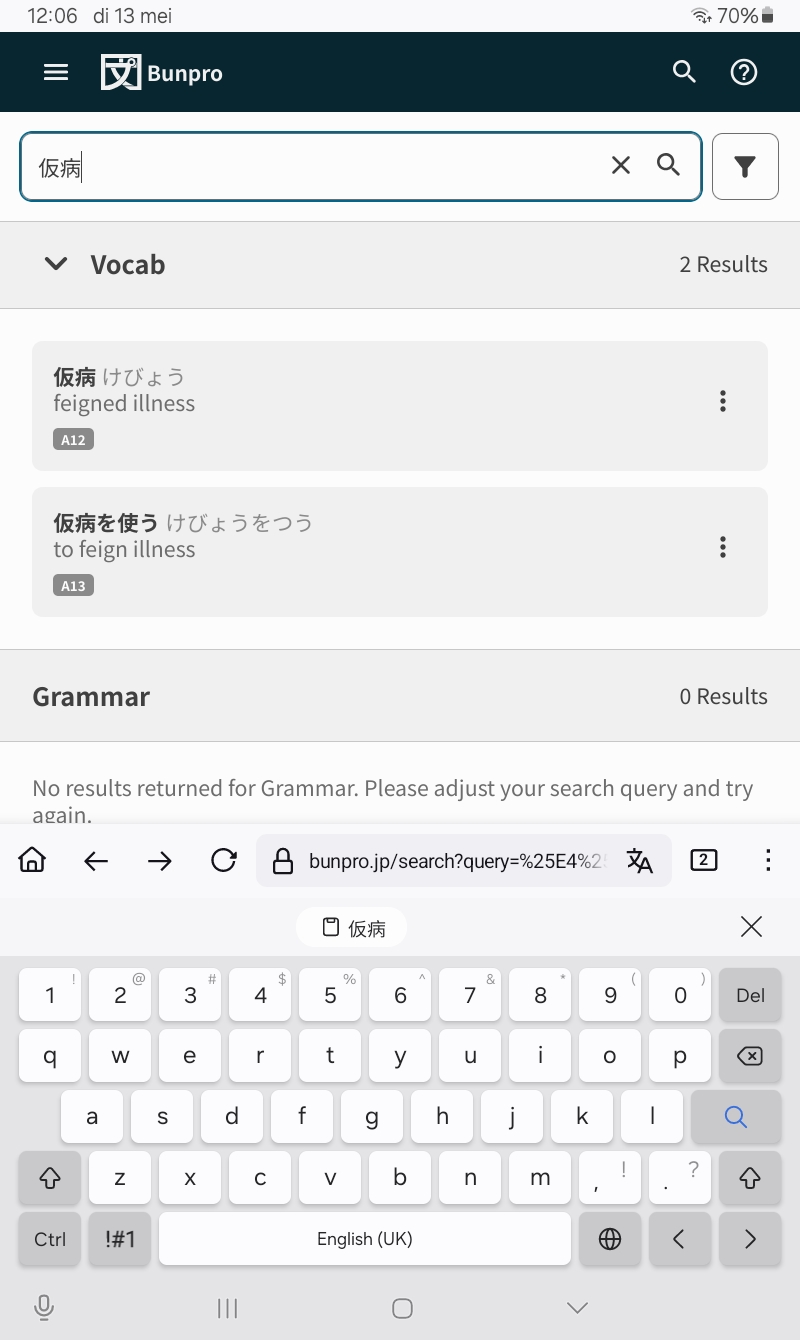Open the help question mark icon
The width and height of the screenshot is (800, 1340).
point(744,72)
